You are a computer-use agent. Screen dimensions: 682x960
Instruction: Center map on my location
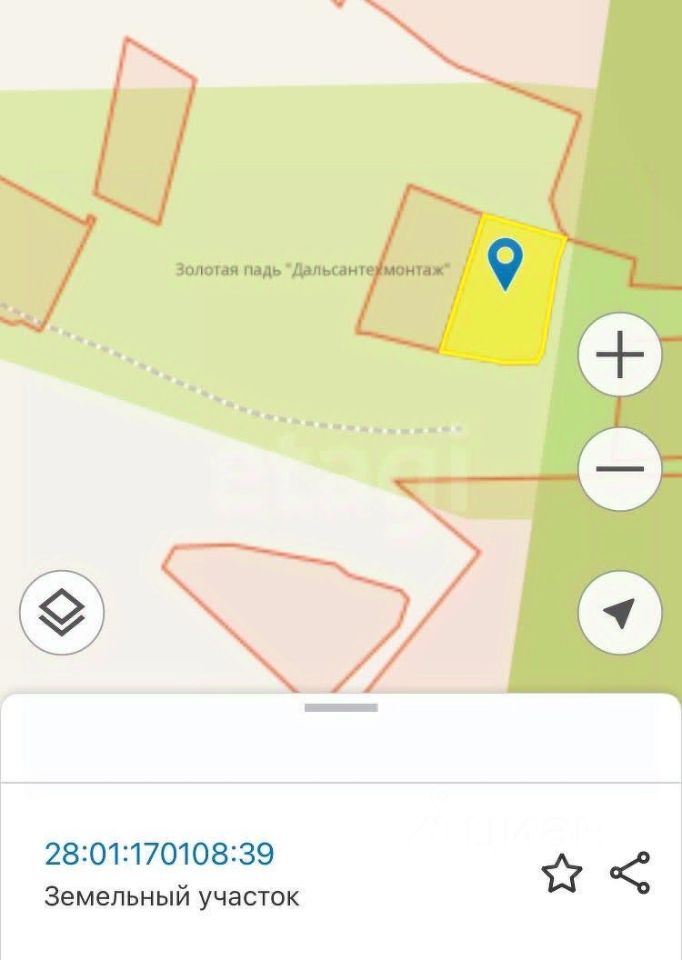click(620, 613)
